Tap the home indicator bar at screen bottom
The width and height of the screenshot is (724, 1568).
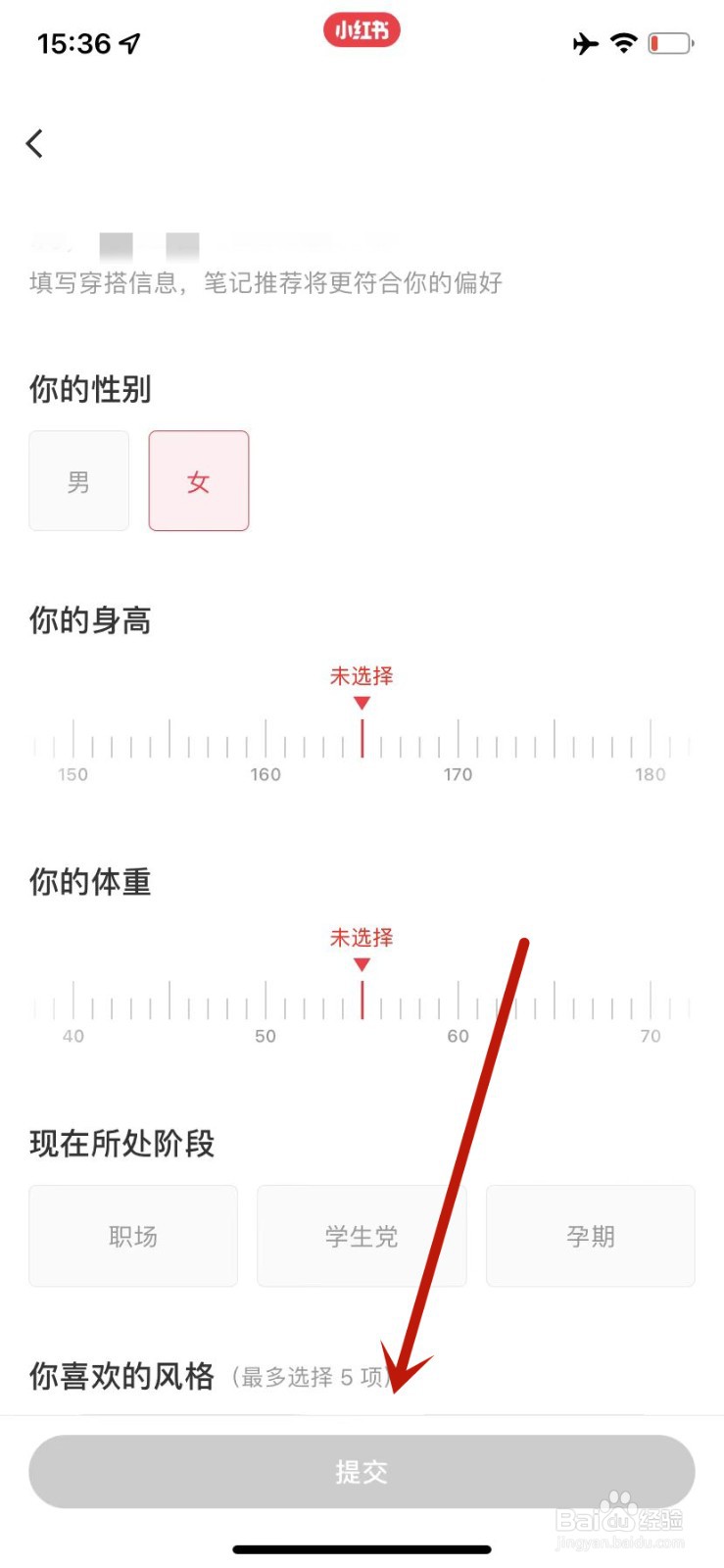(362, 1549)
